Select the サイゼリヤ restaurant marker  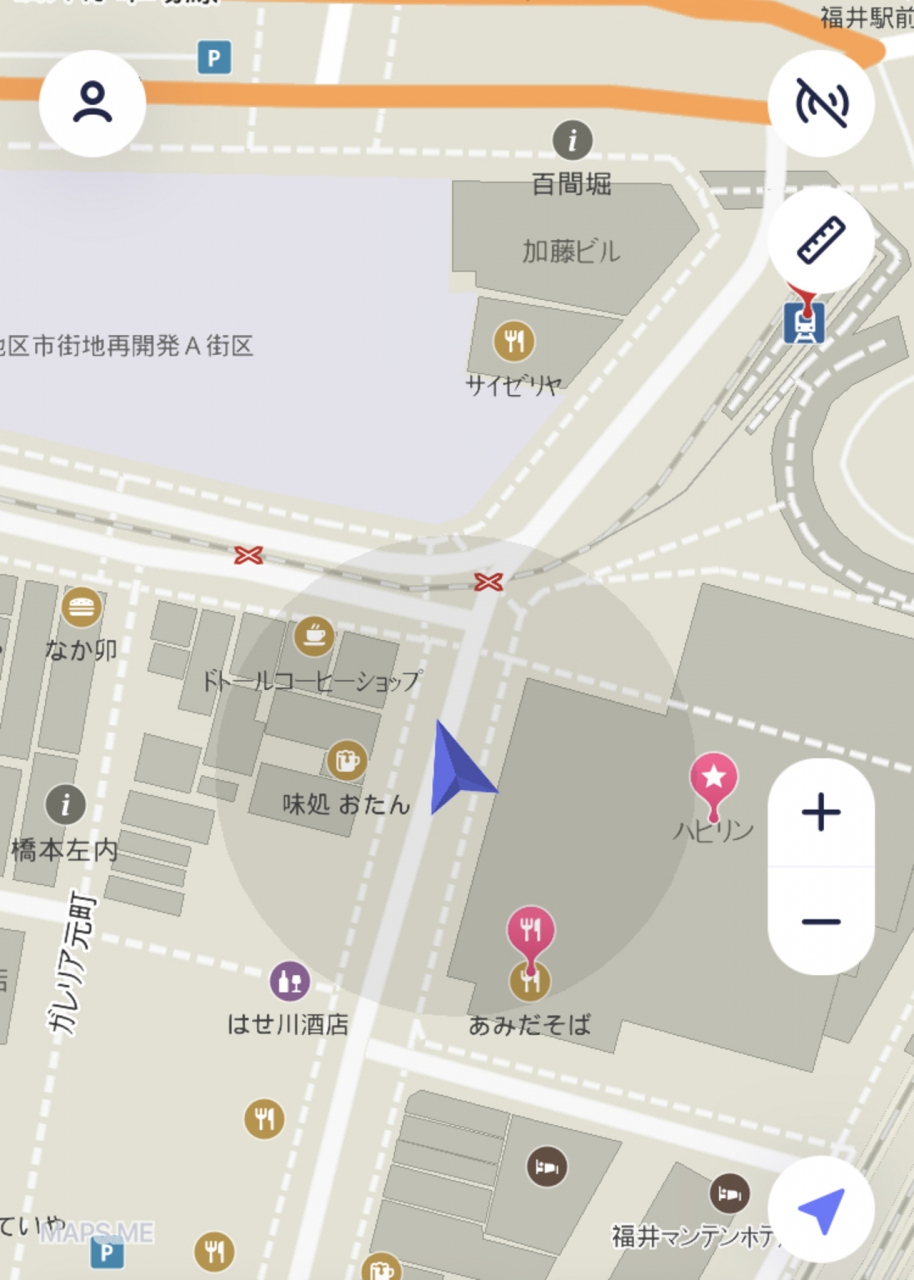[x=514, y=342]
